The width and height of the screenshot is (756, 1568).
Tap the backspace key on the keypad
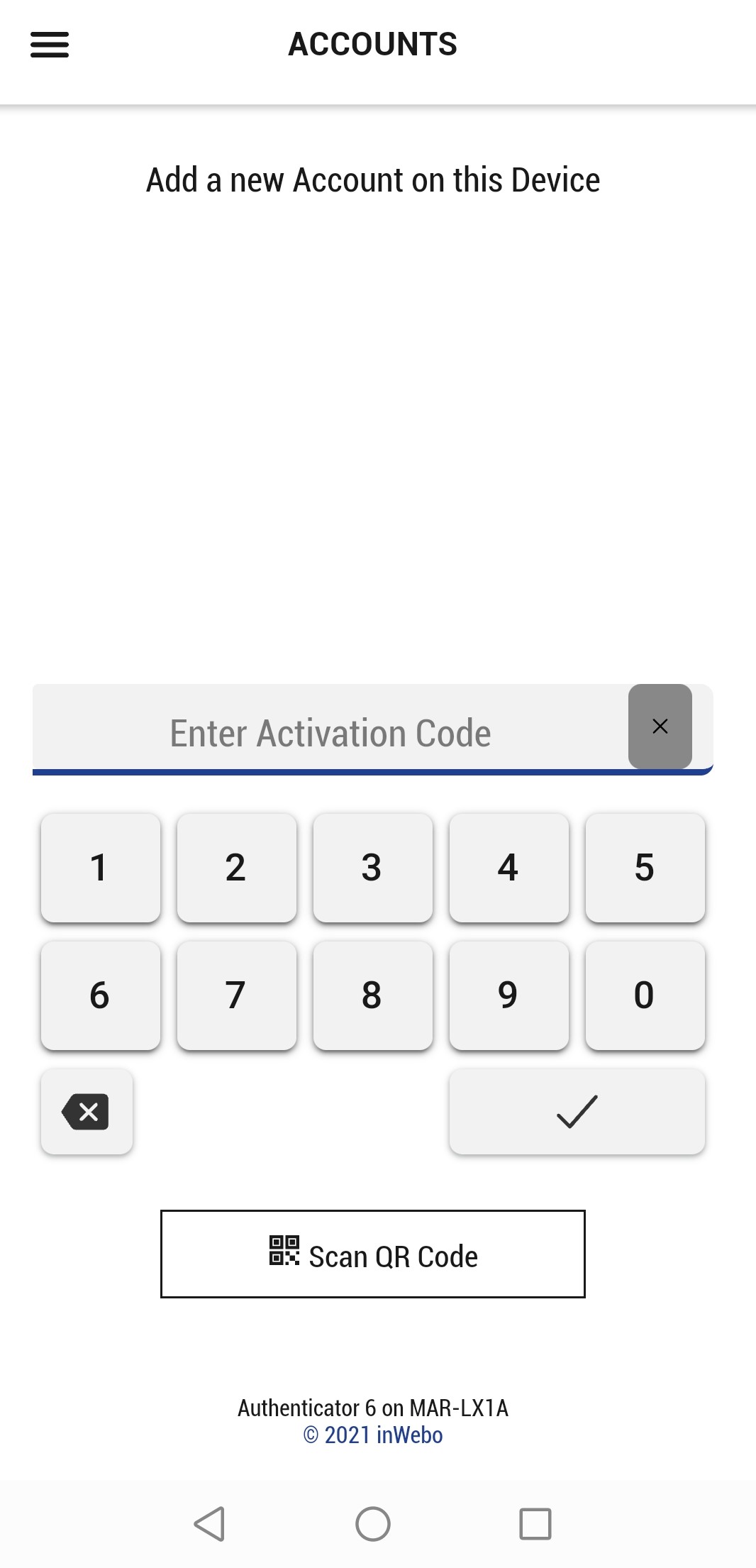(86, 1111)
